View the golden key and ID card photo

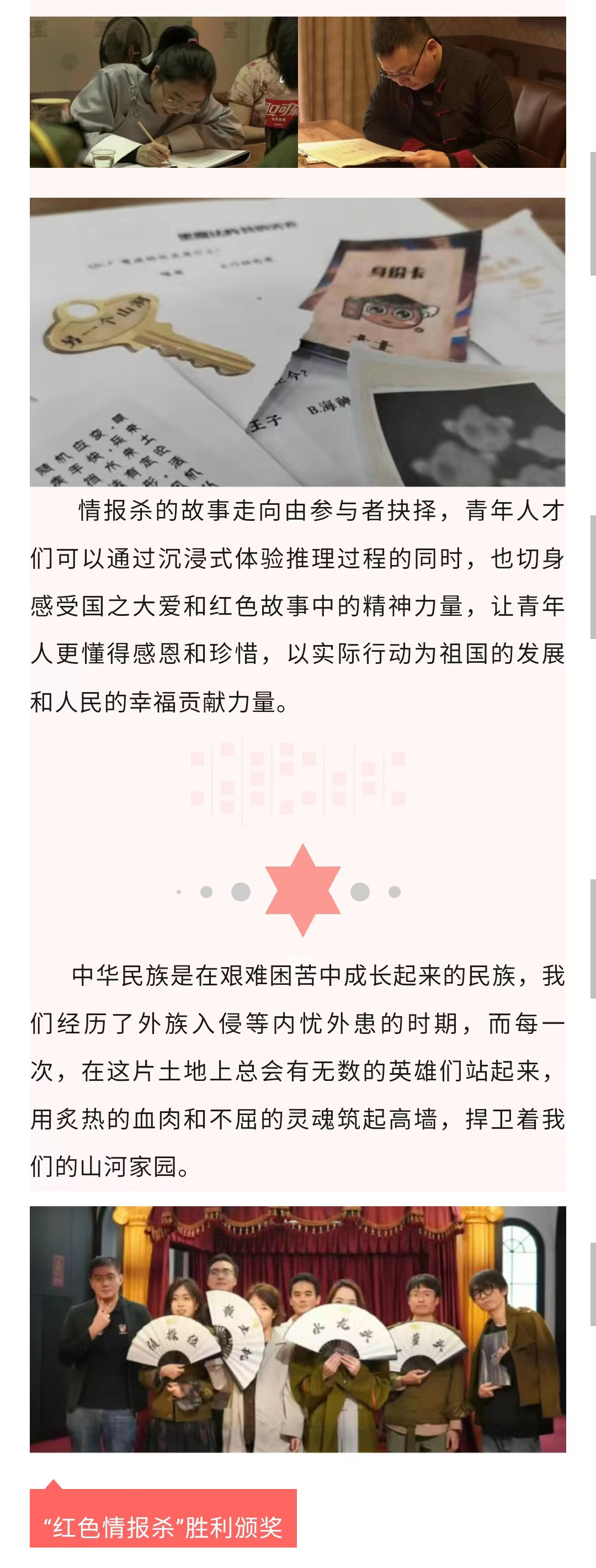pos(297,341)
